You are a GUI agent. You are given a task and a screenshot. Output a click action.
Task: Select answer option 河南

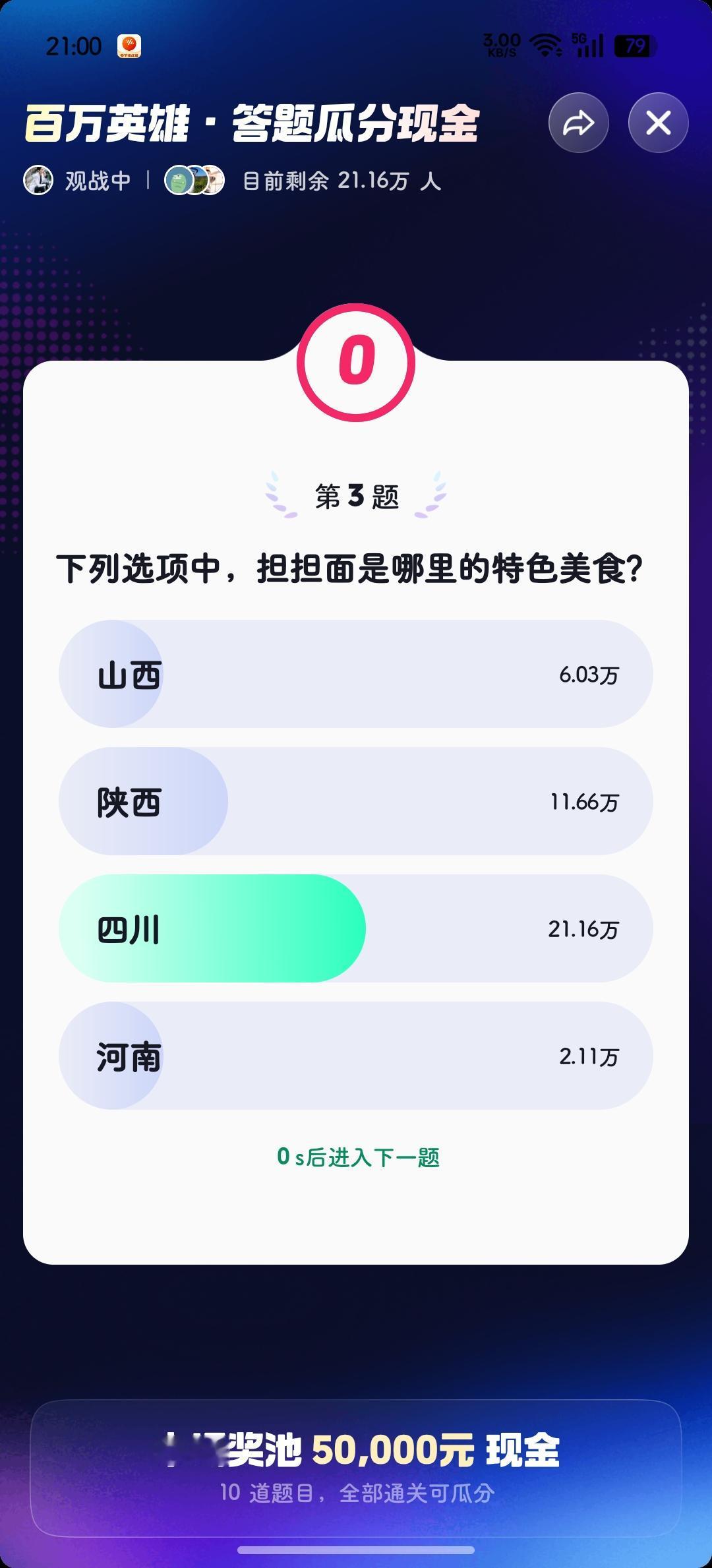click(355, 1056)
